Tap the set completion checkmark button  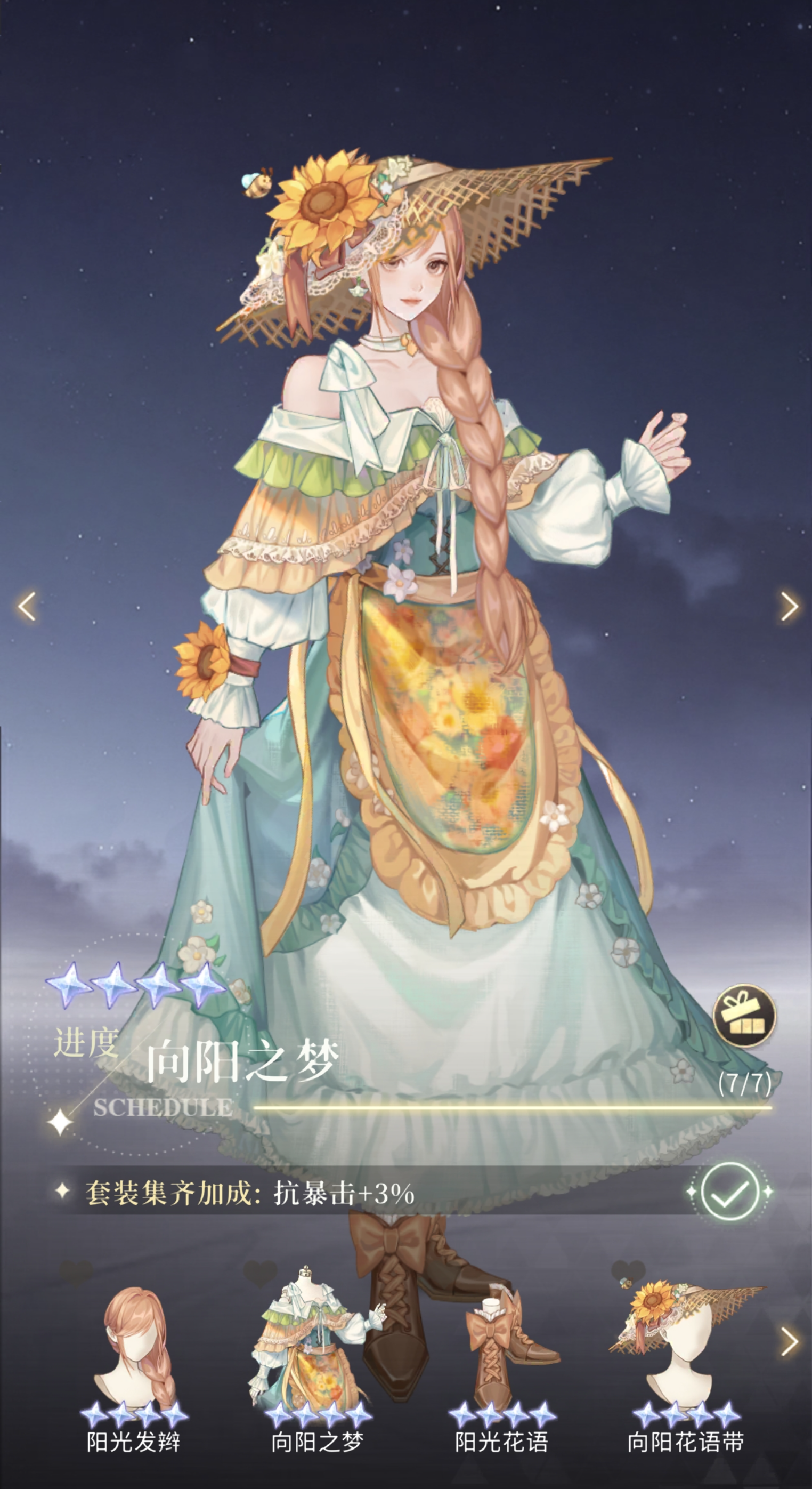coord(729,1192)
